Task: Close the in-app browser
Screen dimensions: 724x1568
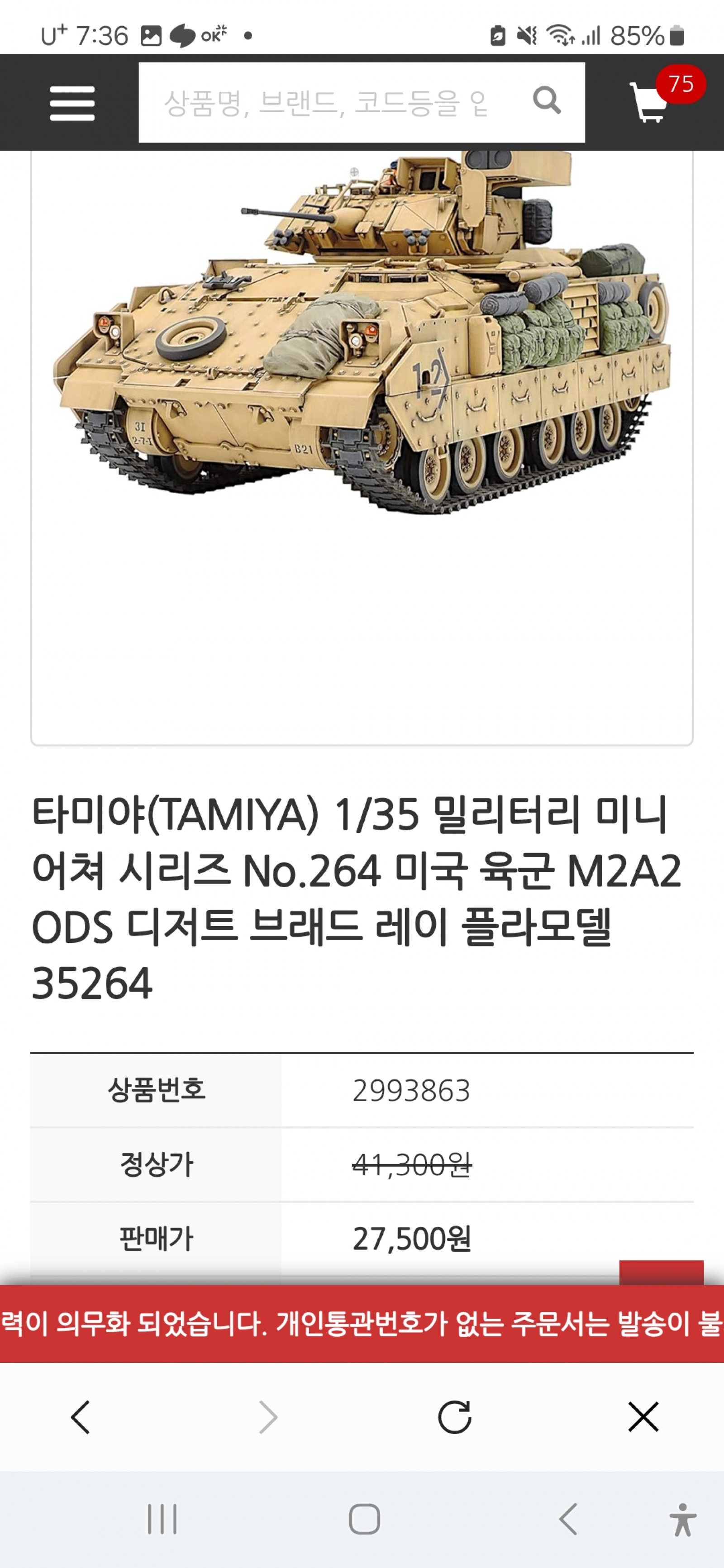Action: point(643,1417)
